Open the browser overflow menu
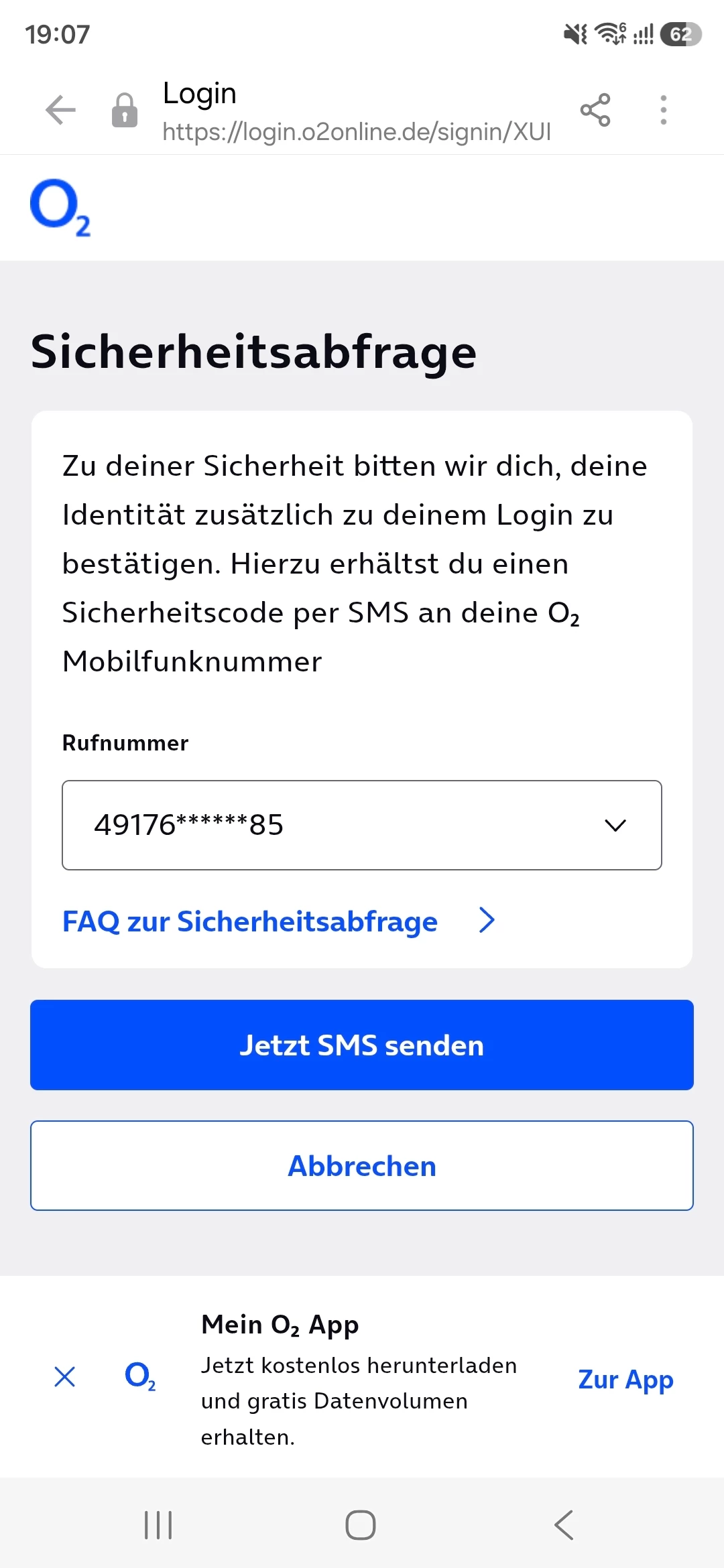Image resolution: width=724 pixels, height=1568 pixels. [x=663, y=110]
